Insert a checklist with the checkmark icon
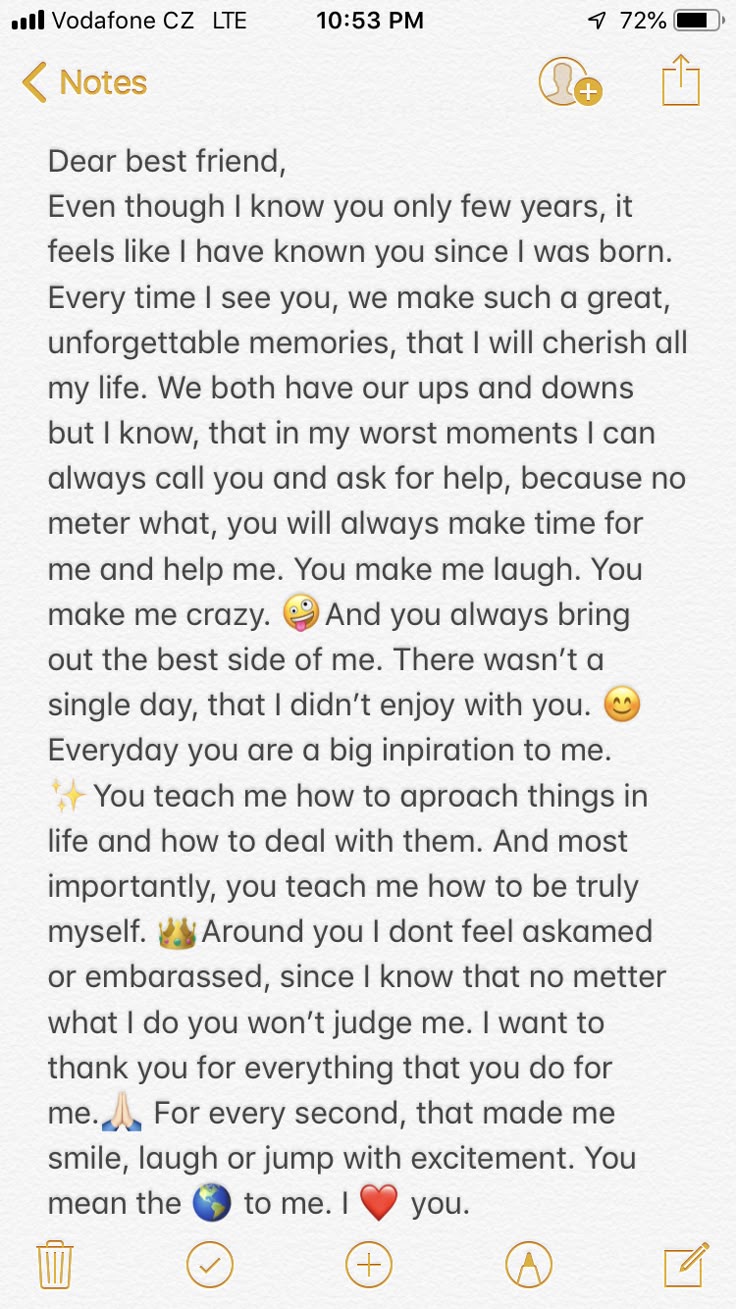736x1309 pixels. pyautogui.click(x=211, y=1263)
